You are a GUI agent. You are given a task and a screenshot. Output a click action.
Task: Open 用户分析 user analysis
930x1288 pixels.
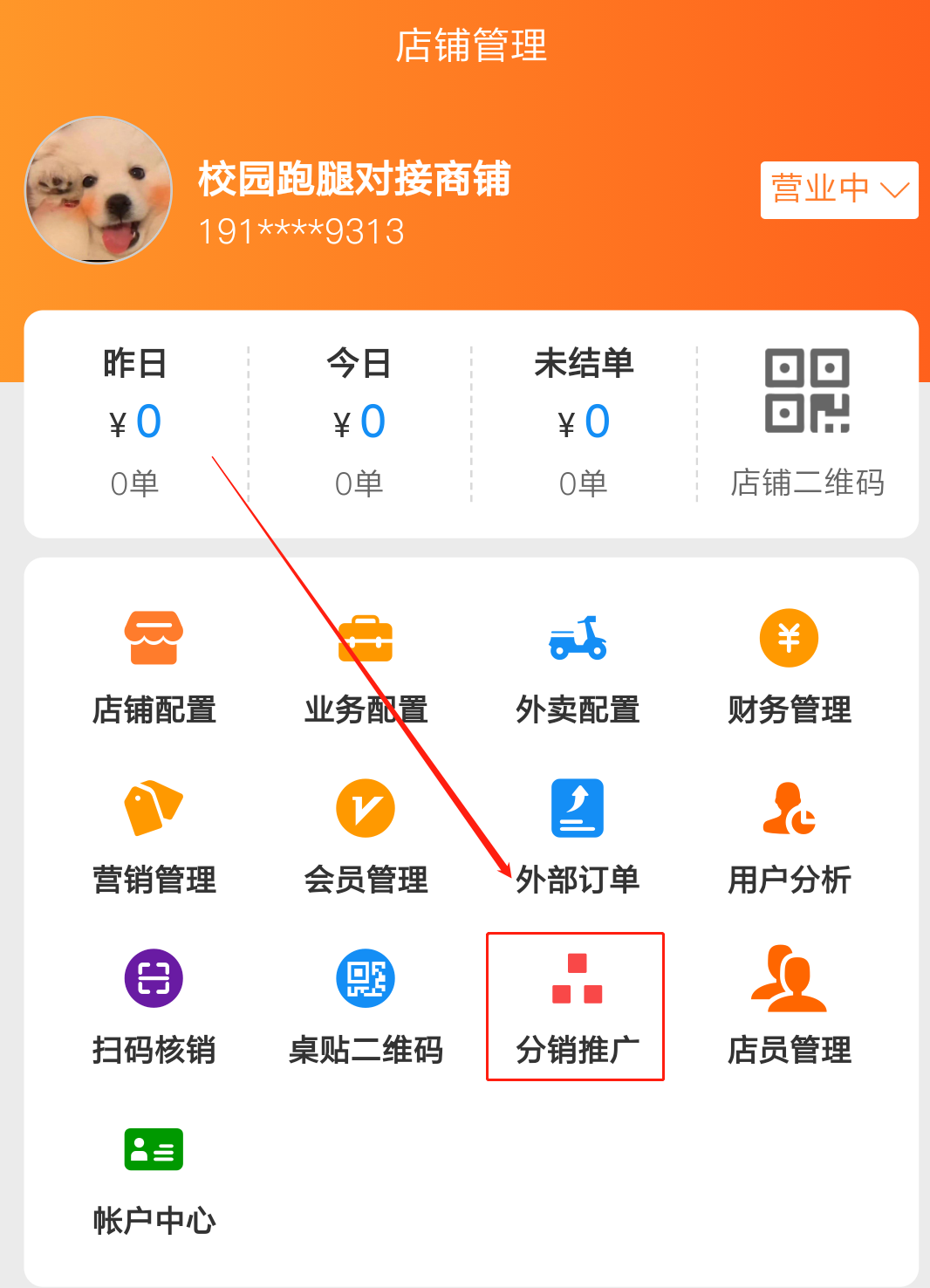[x=789, y=839]
